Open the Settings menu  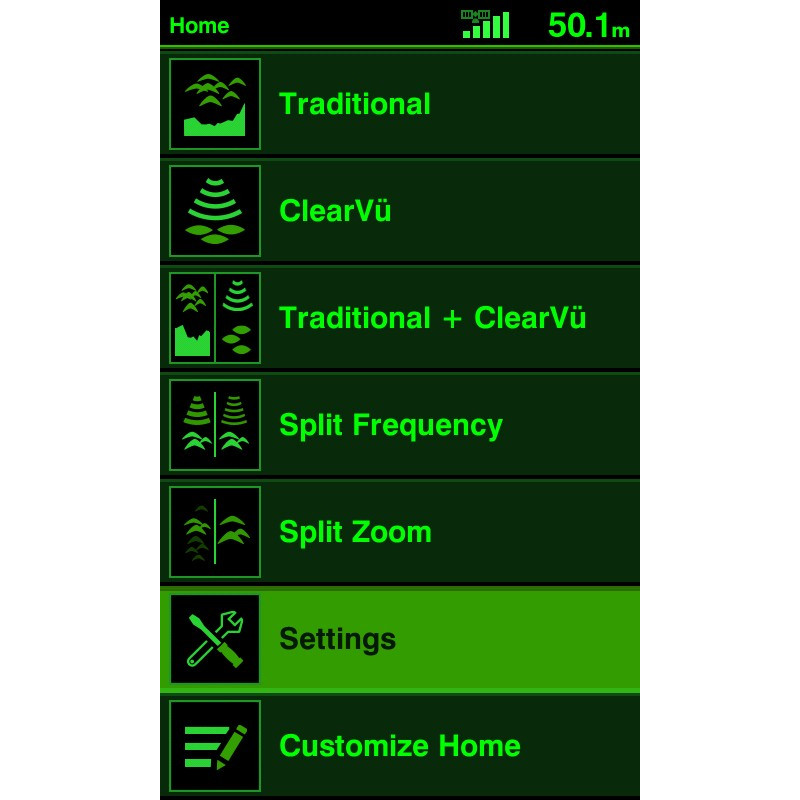coord(400,639)
